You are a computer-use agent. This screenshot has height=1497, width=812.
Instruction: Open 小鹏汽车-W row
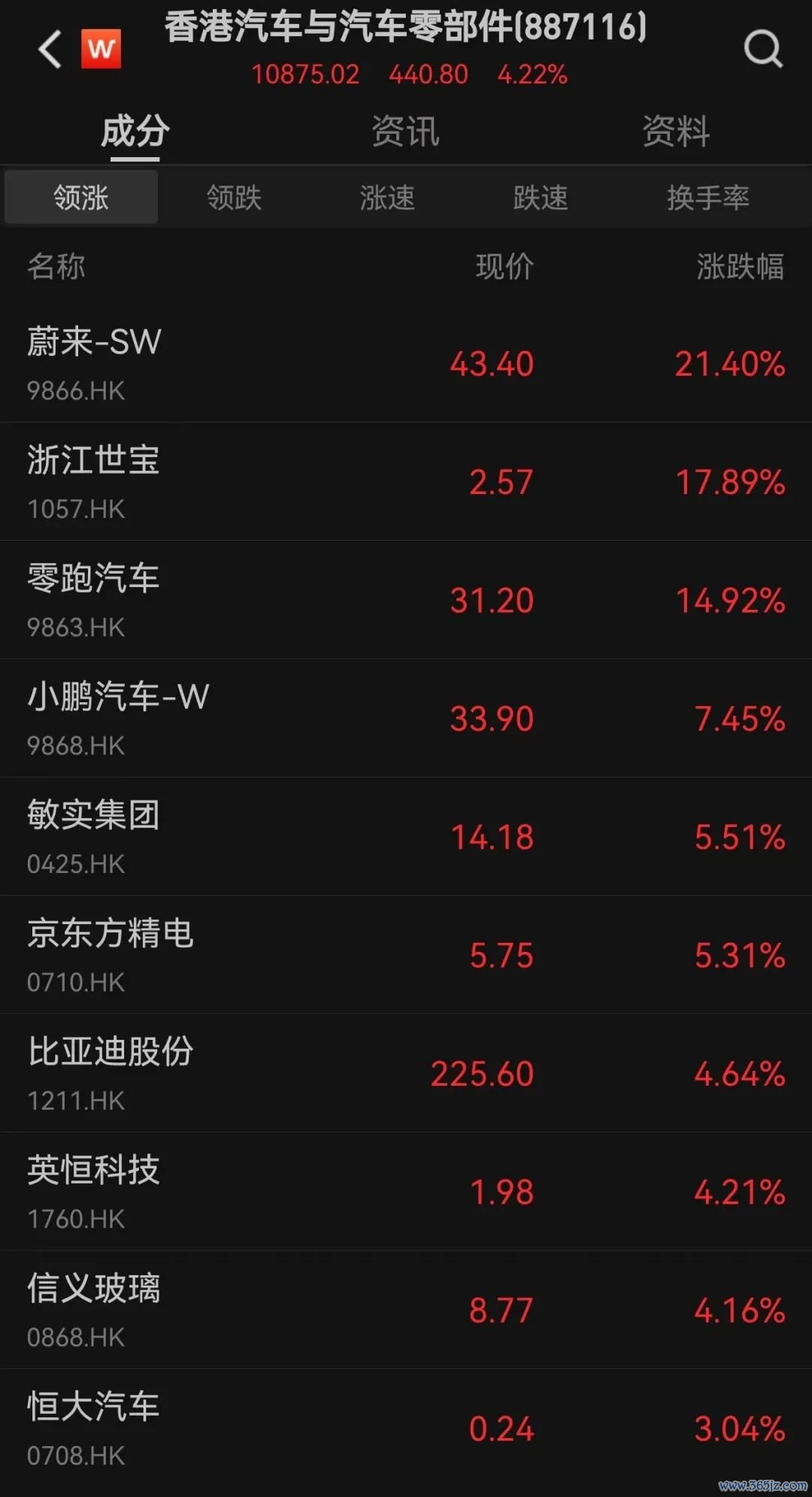click(406, 718)
